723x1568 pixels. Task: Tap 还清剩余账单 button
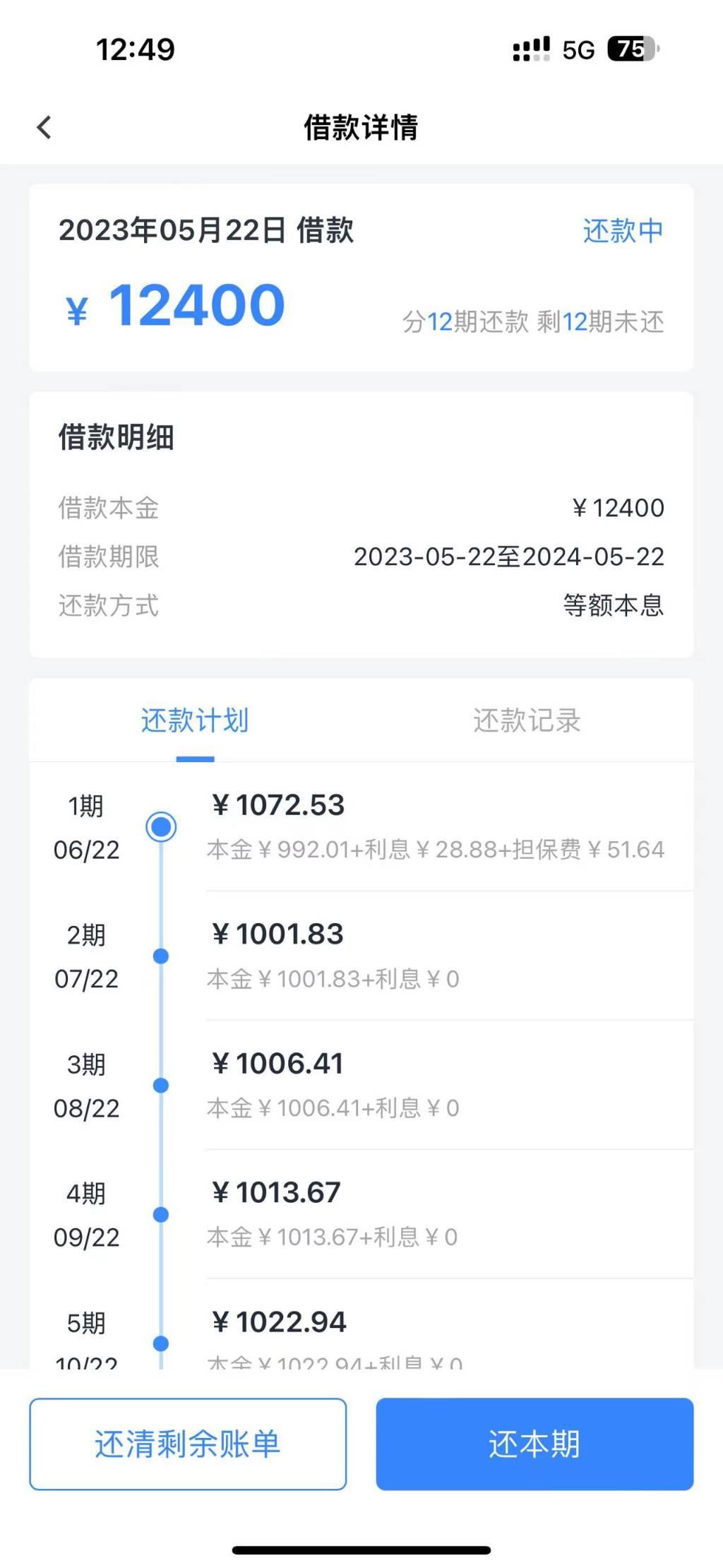tap(188, 1444)
